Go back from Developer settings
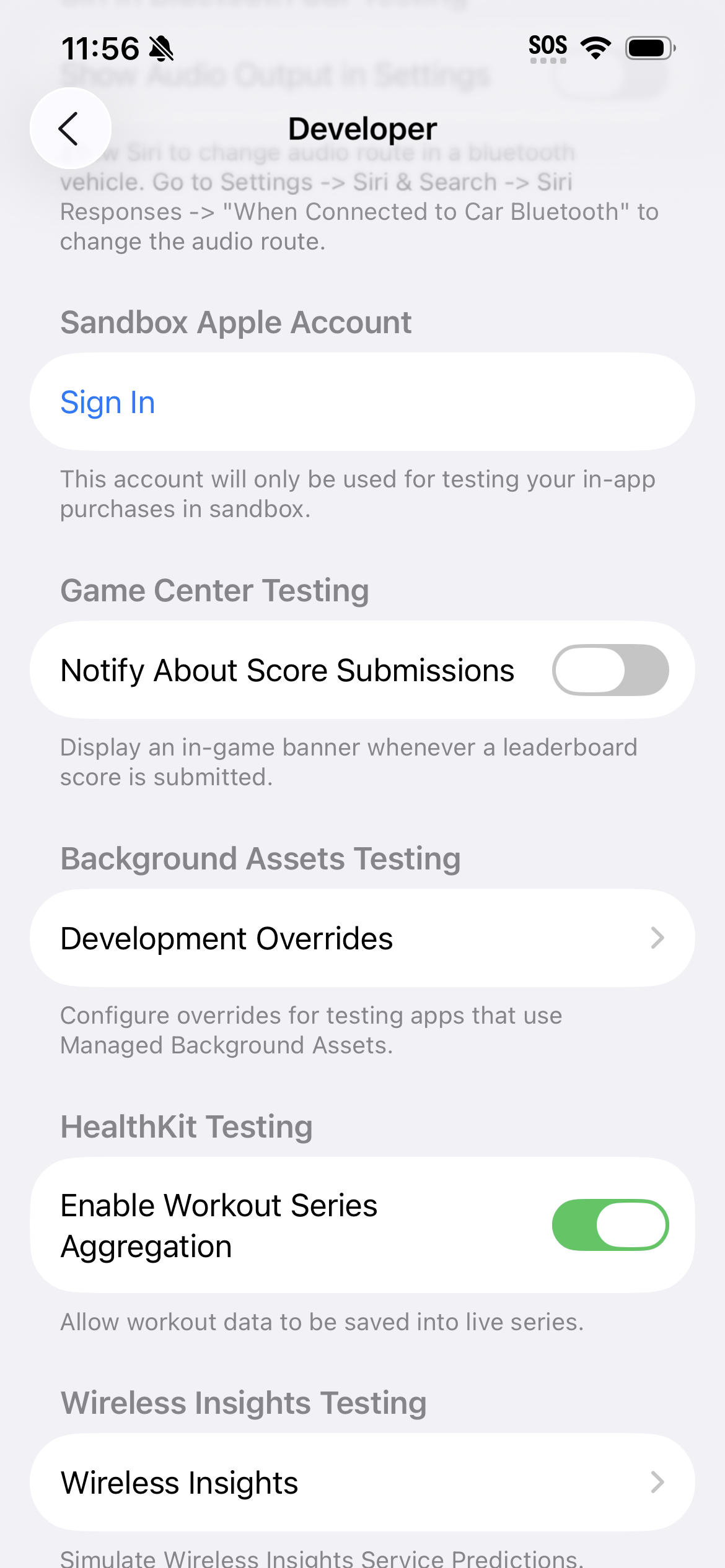Image resolution: width=725 pixels, height=1568 pixels. point(70,128)
